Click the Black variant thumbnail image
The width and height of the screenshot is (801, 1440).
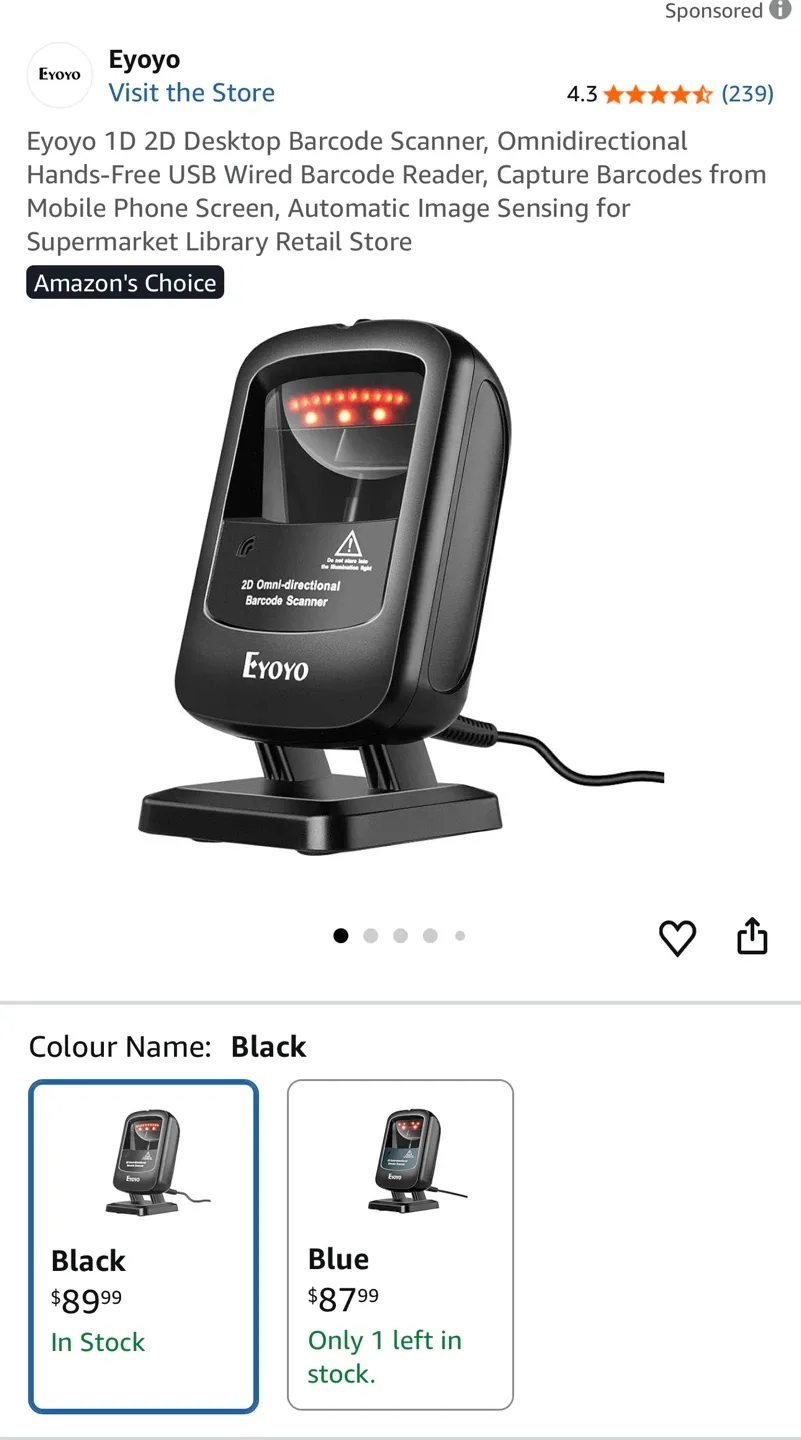[143, 1160]
